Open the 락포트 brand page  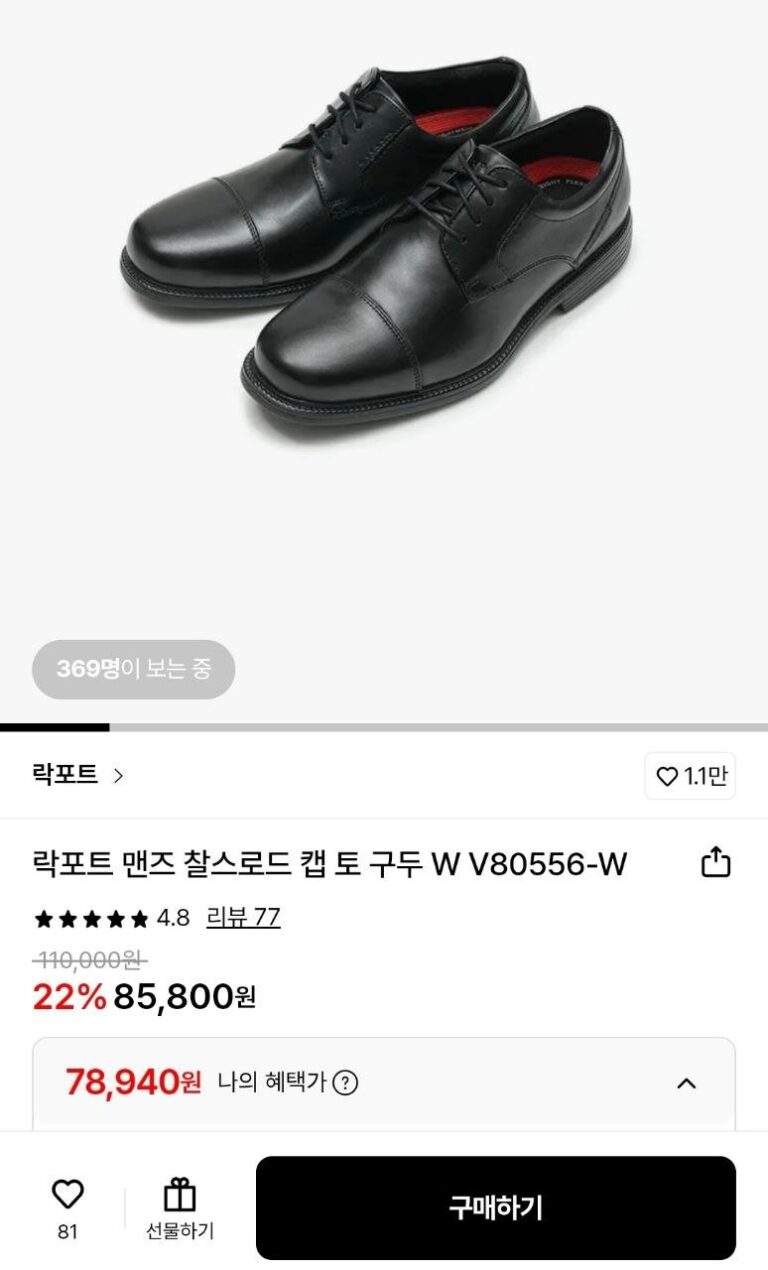(x=78, y=775)
